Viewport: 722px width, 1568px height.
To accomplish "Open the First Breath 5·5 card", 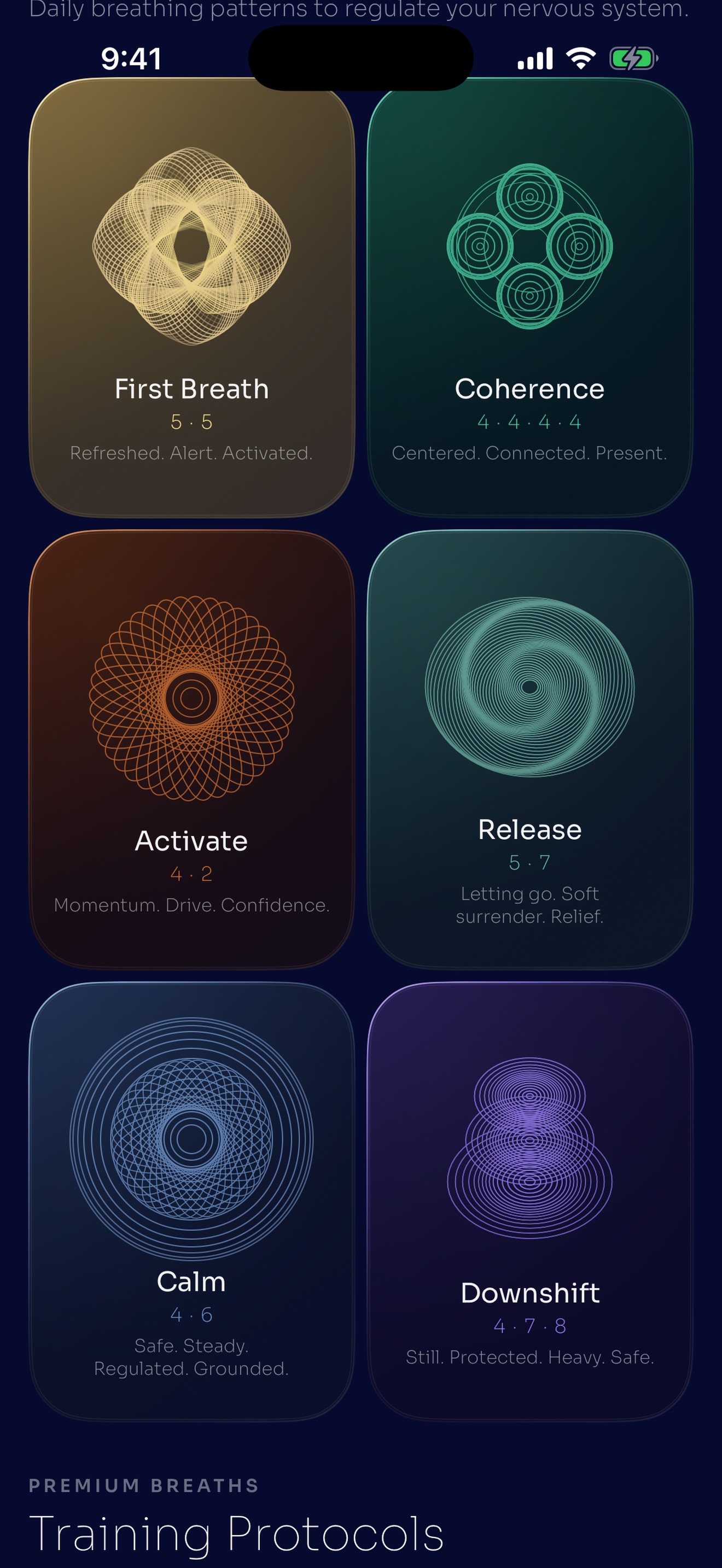I will point(192,297).
